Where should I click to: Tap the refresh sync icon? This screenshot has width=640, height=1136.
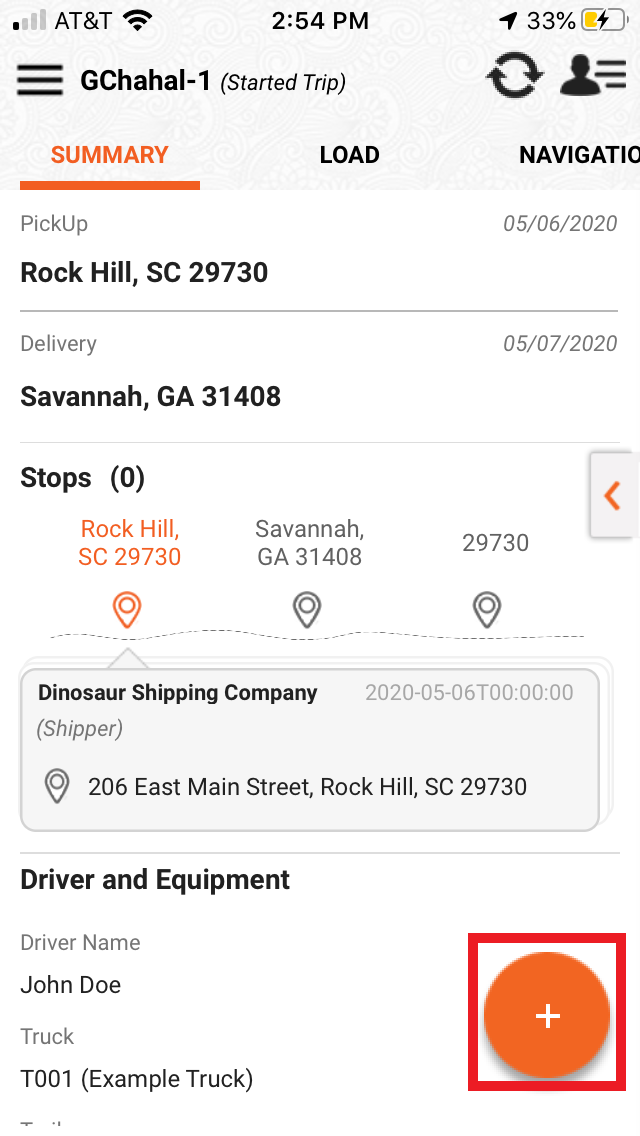tap(515, 76)
